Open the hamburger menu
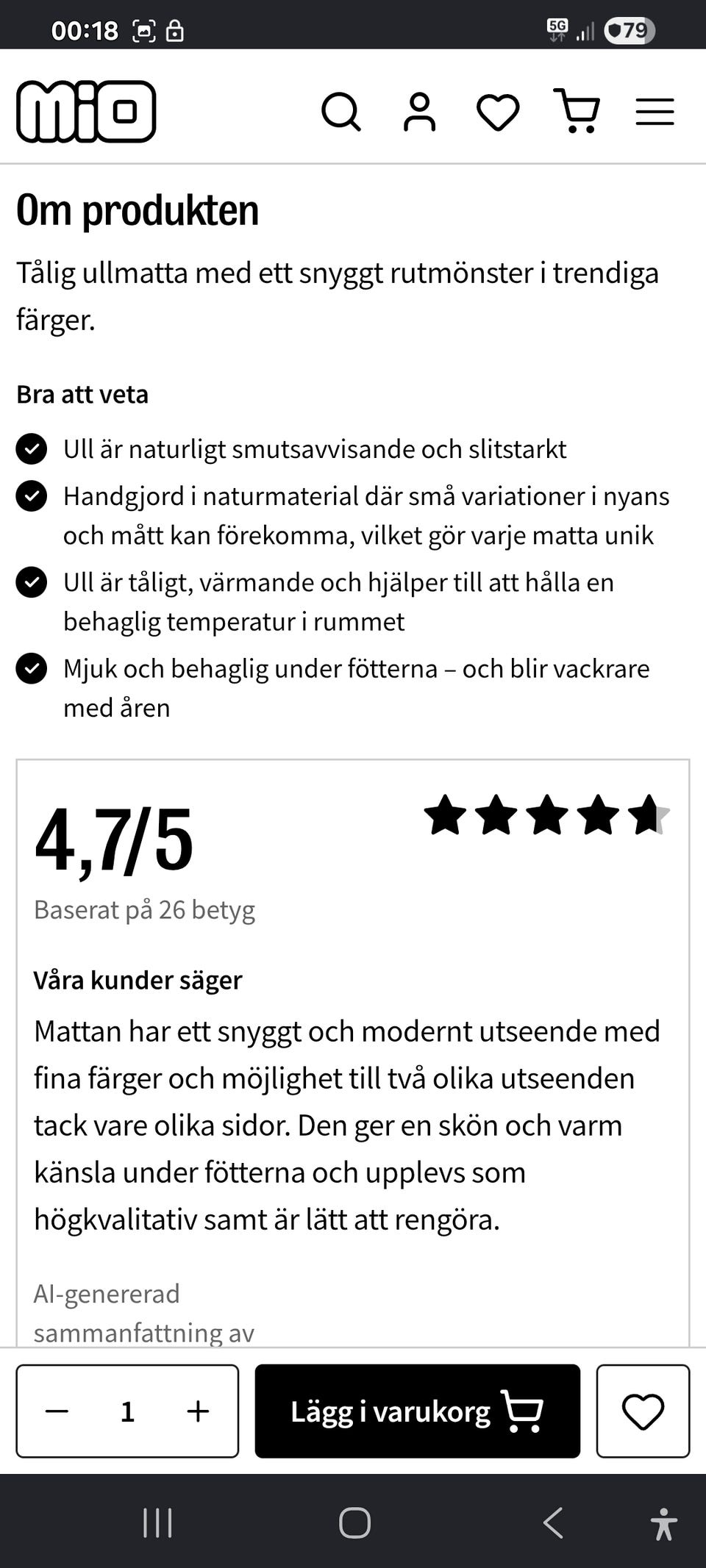 coord(655,112)
